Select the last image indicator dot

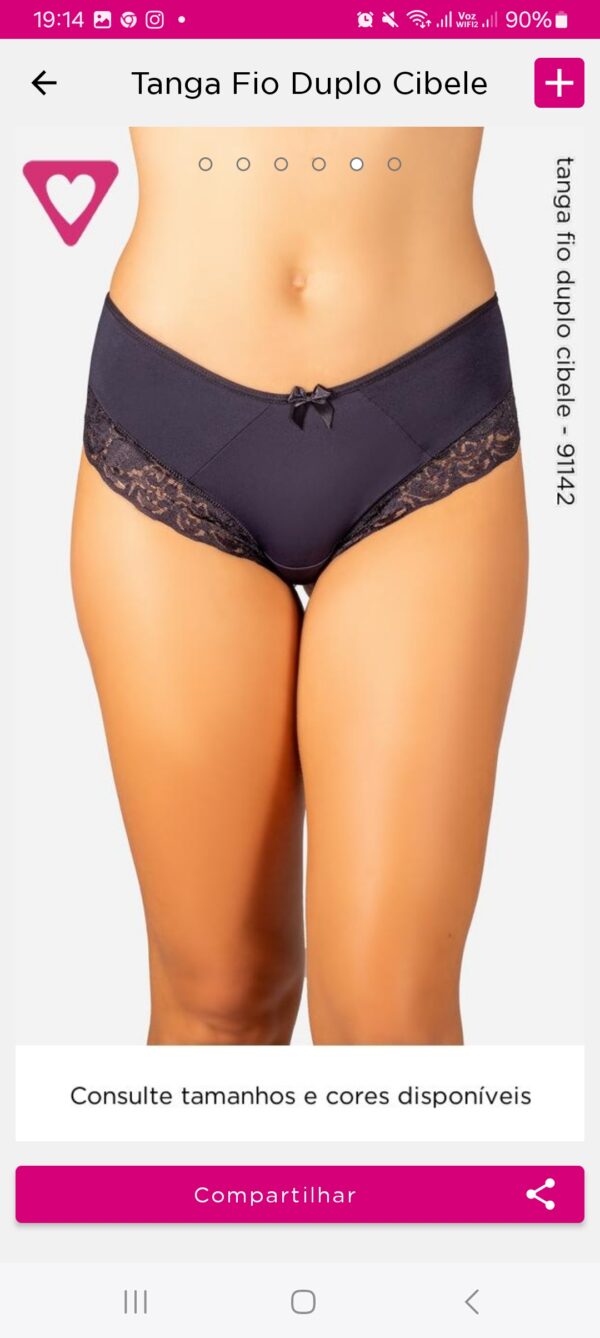[394, 164]
